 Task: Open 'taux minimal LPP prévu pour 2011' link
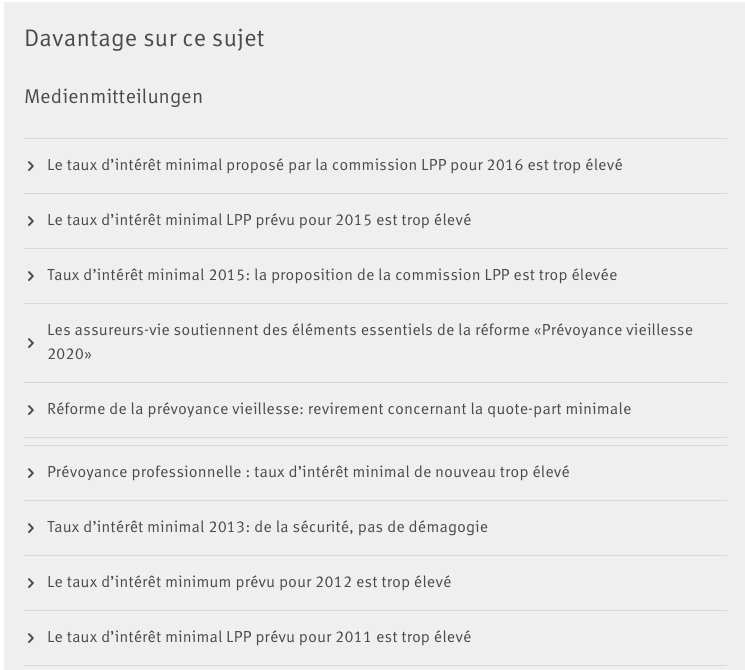259,638
